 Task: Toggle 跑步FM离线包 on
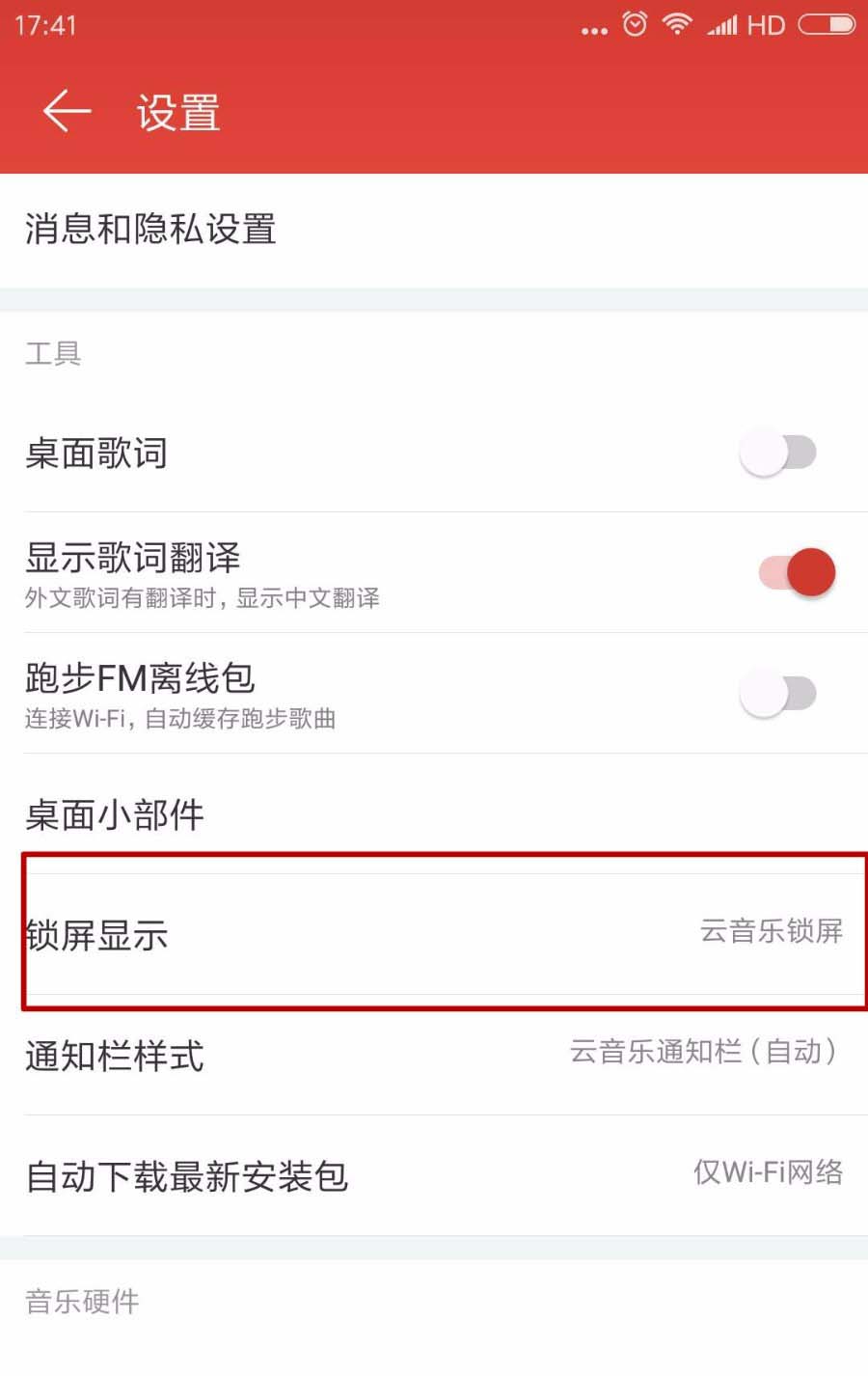point(777,694)
